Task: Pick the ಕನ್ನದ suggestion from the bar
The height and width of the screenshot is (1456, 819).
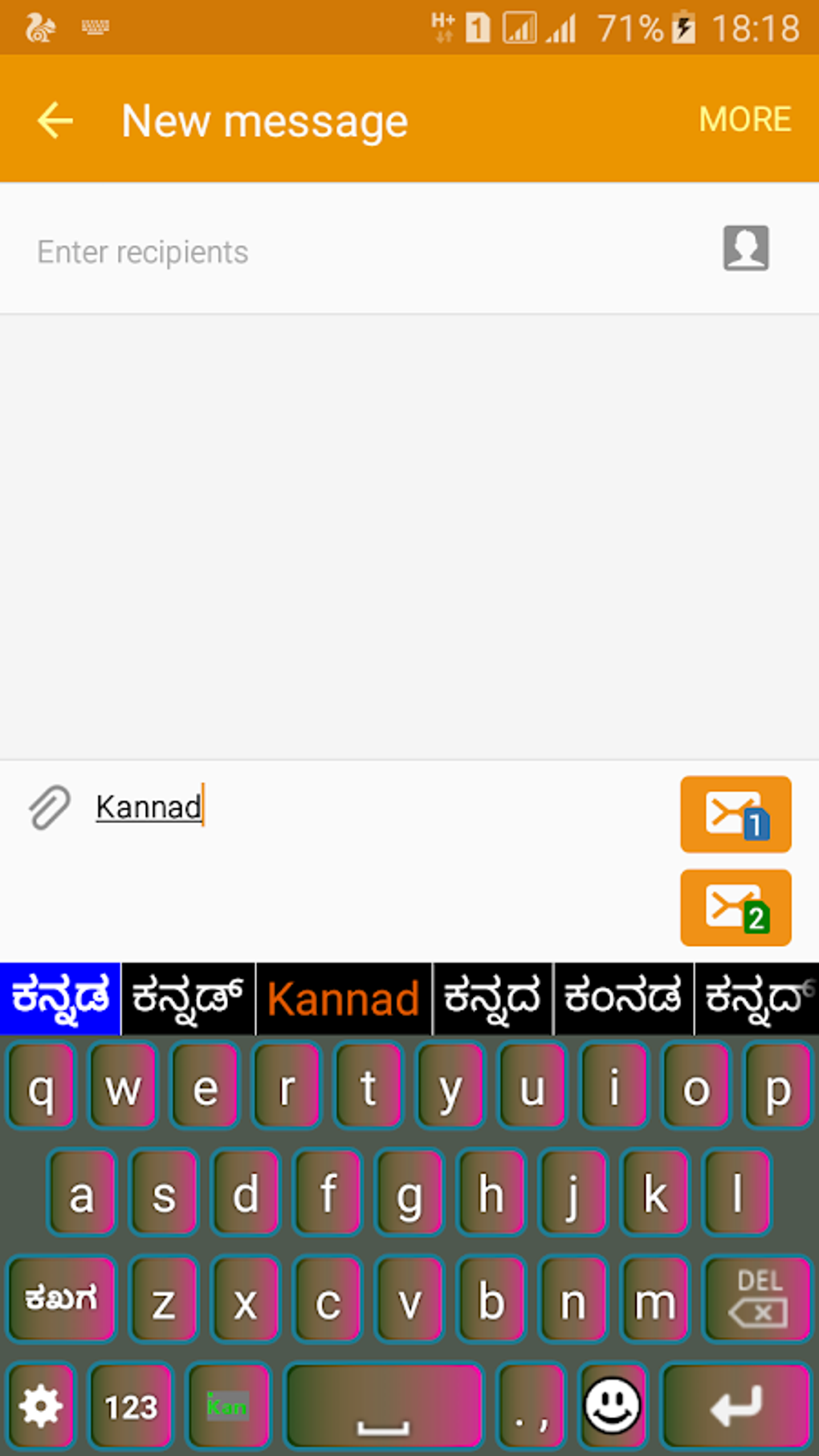Action: 491,998
